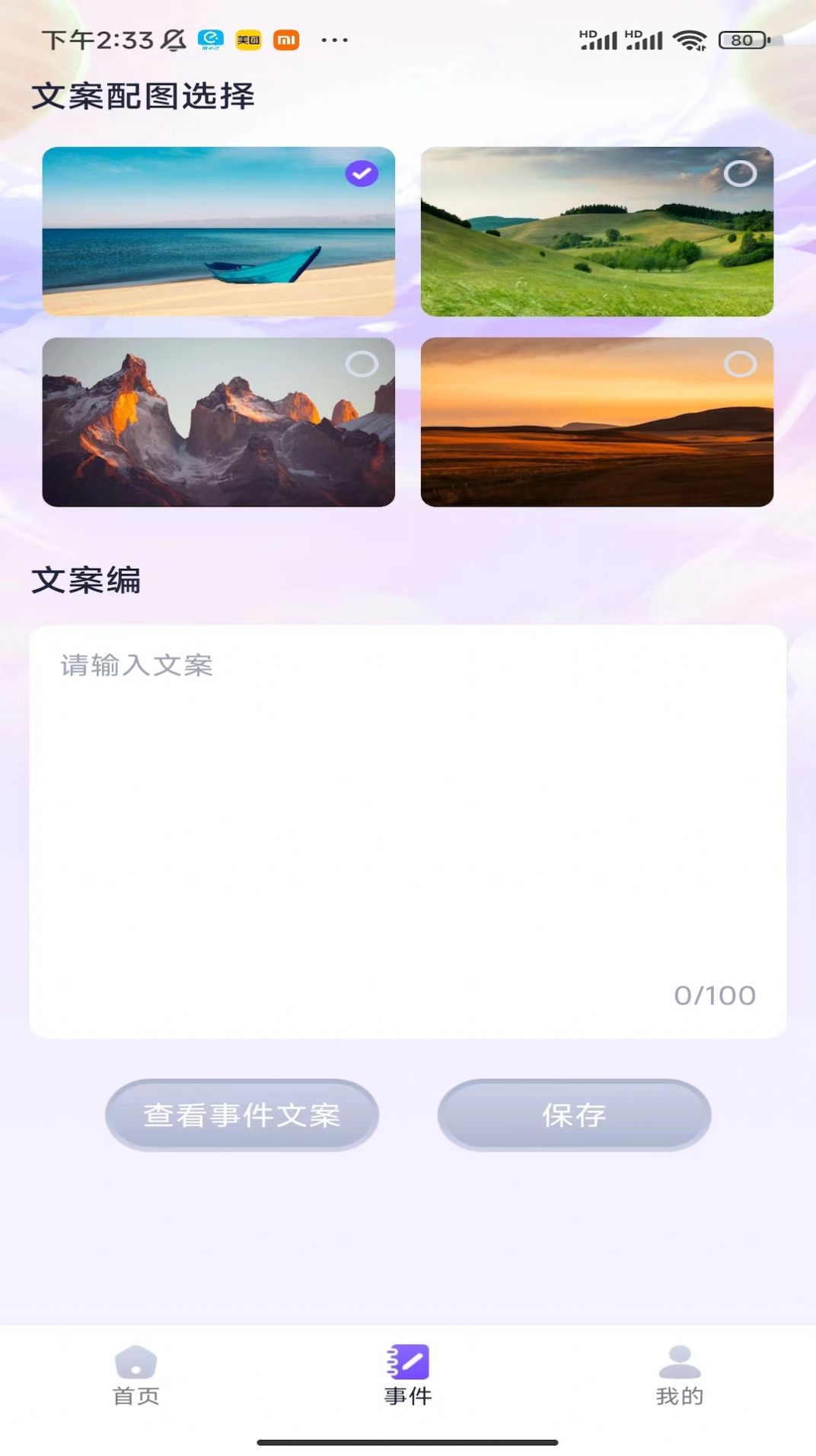Viewport: 816px width, 1456px height.
Task: Deselect the checked beach boat image
Action: pyautogui.click(x=362, y=174)
